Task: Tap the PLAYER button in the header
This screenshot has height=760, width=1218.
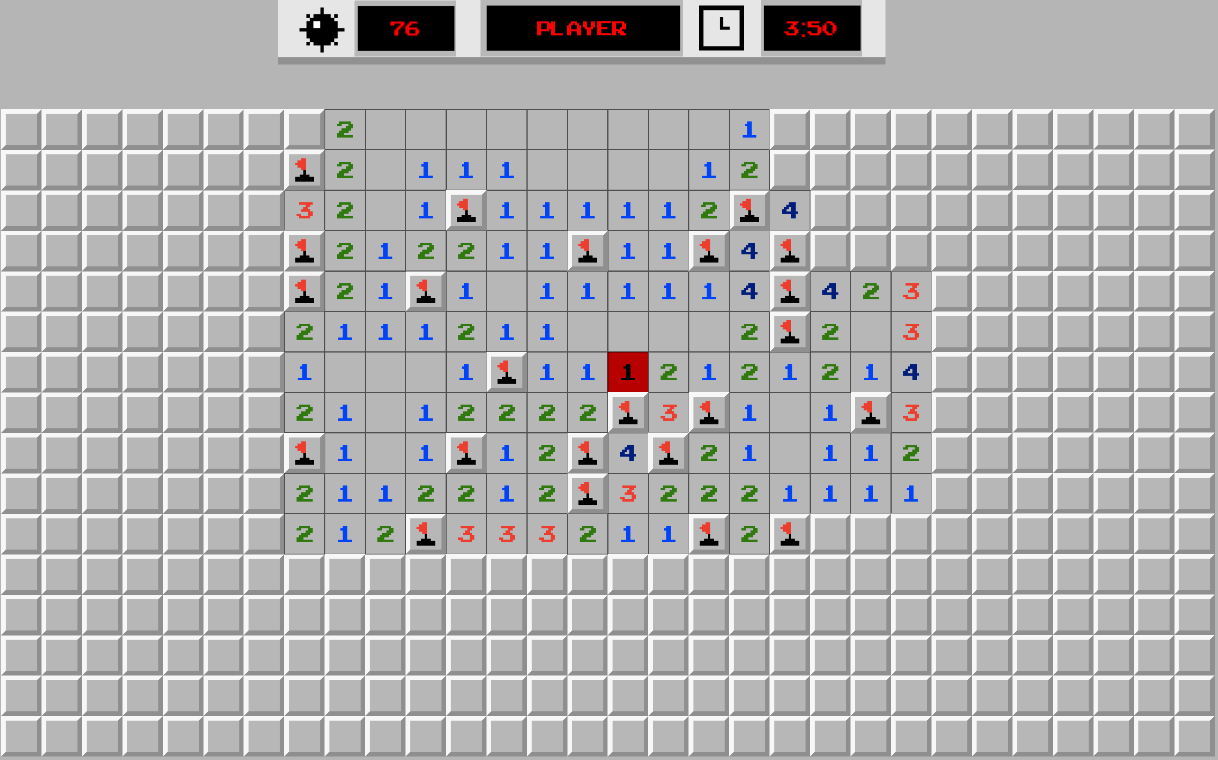Action: point(582,29)
